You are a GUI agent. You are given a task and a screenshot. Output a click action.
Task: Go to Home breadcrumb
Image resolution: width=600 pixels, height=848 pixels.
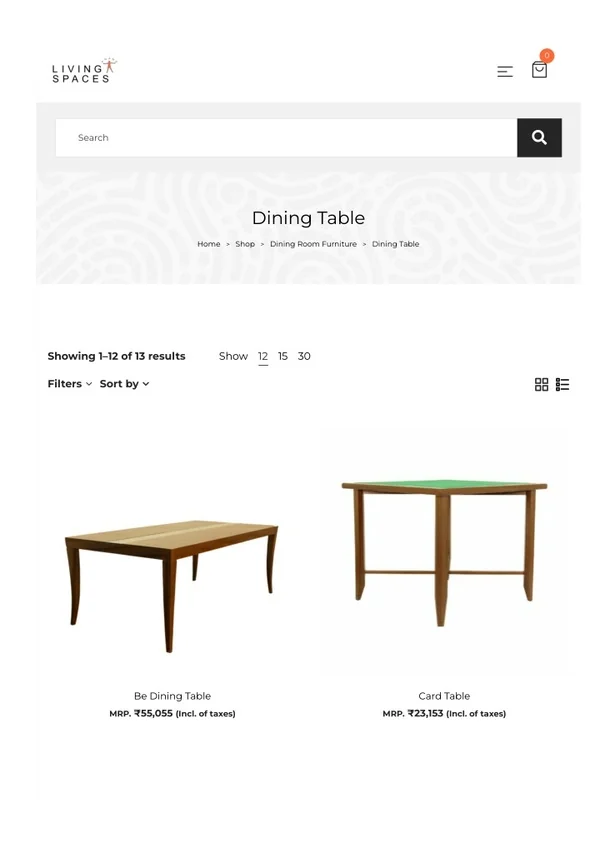208,244
